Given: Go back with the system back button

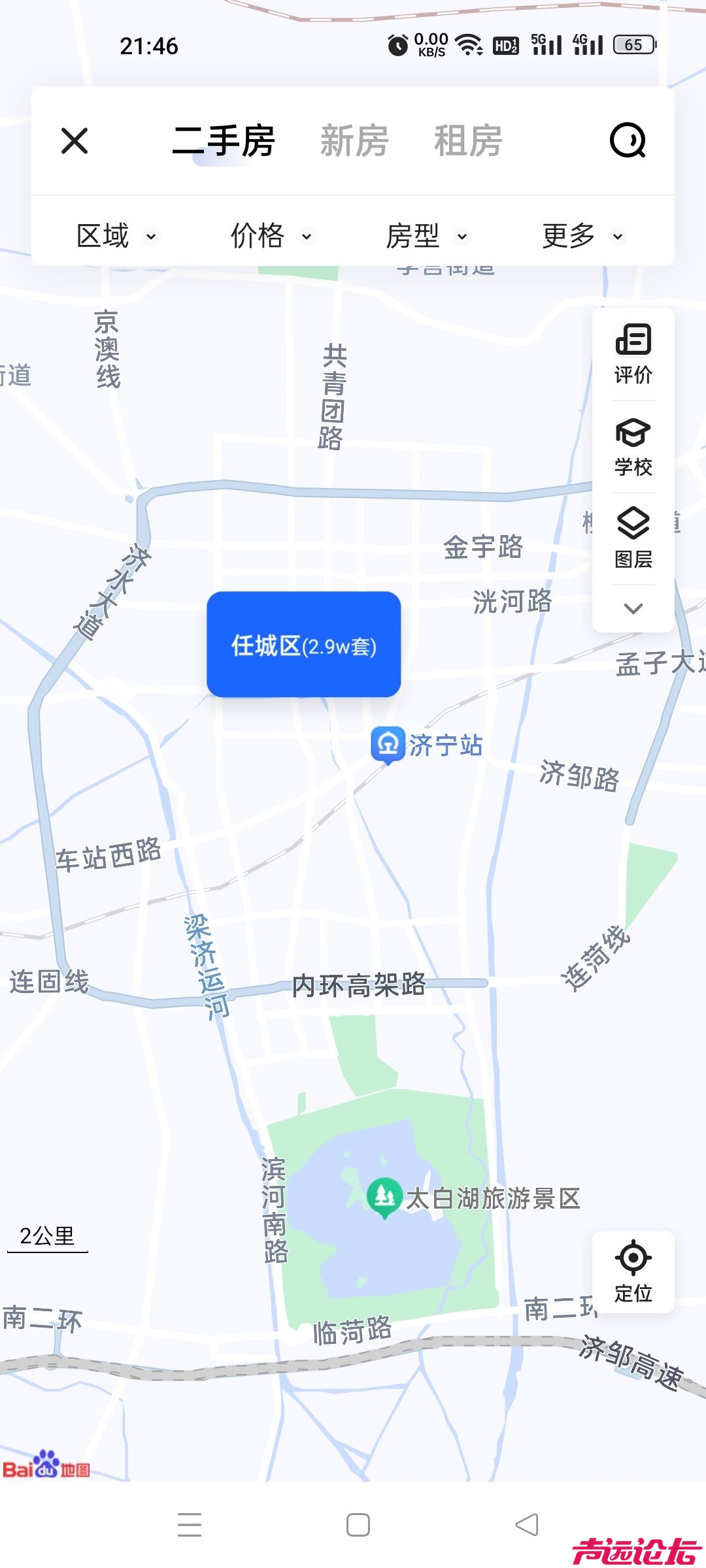Looking at the screenshot, I should point(527,1525).
